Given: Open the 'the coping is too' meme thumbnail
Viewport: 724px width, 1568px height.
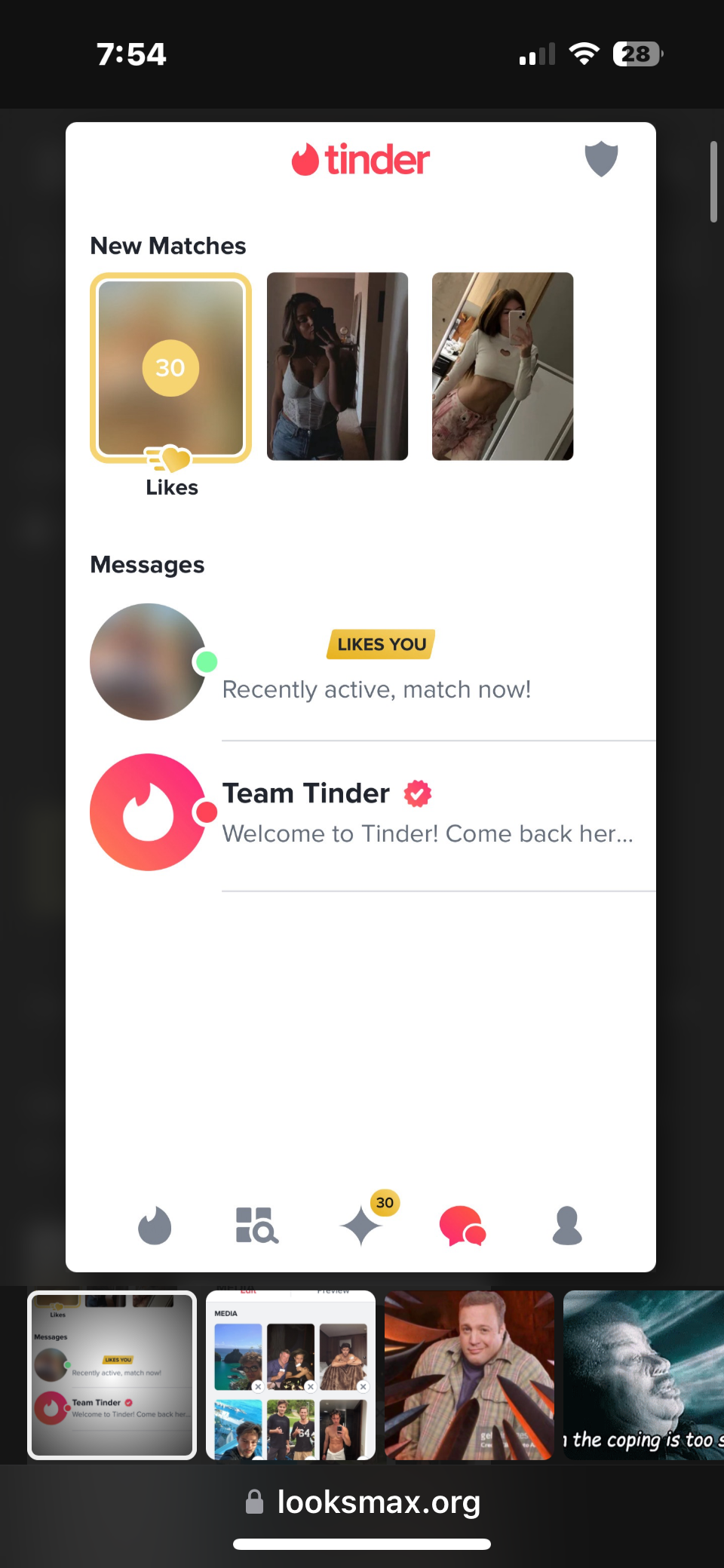Looking at the screenshot, I should pyautogui.click(x=643, y=1375).
